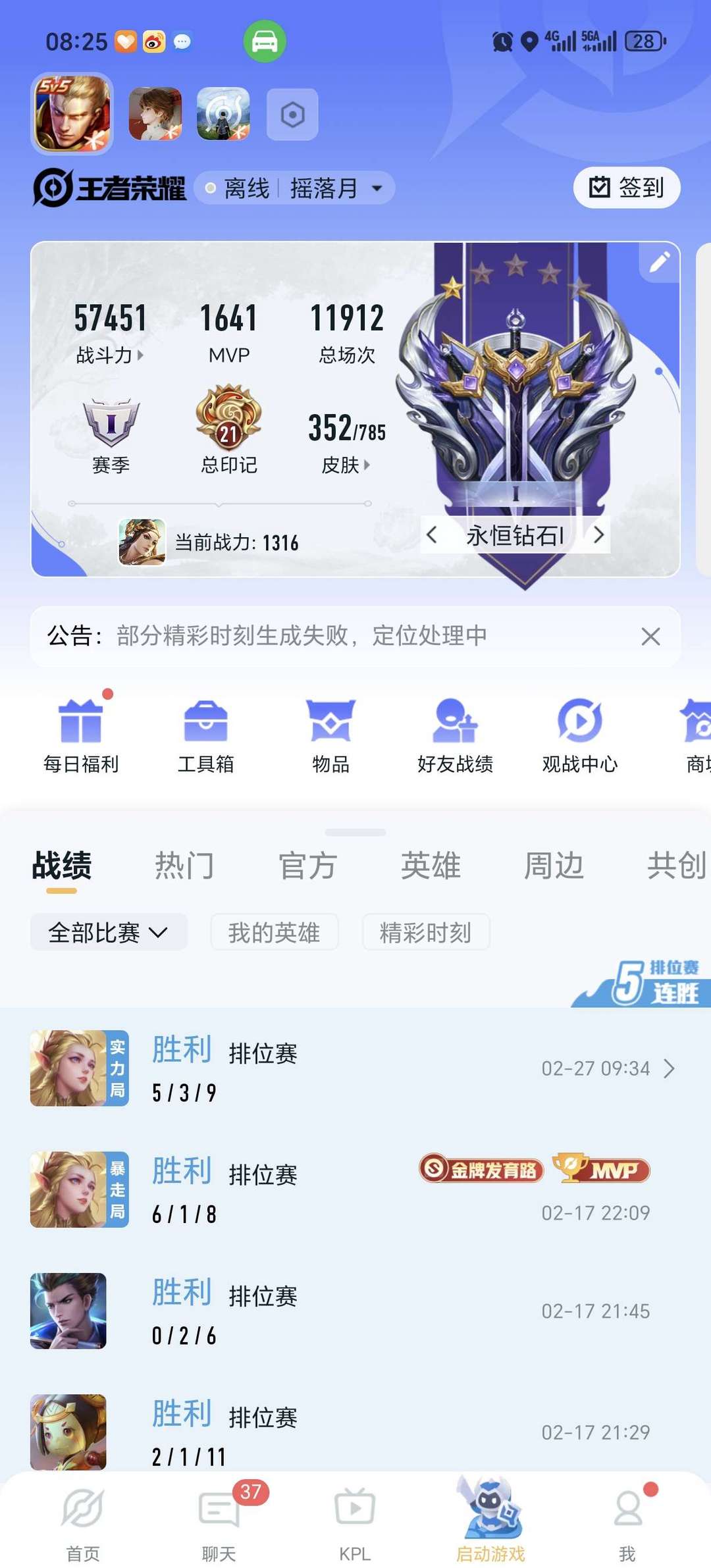Tap the edit pencil on profile card

659,262
